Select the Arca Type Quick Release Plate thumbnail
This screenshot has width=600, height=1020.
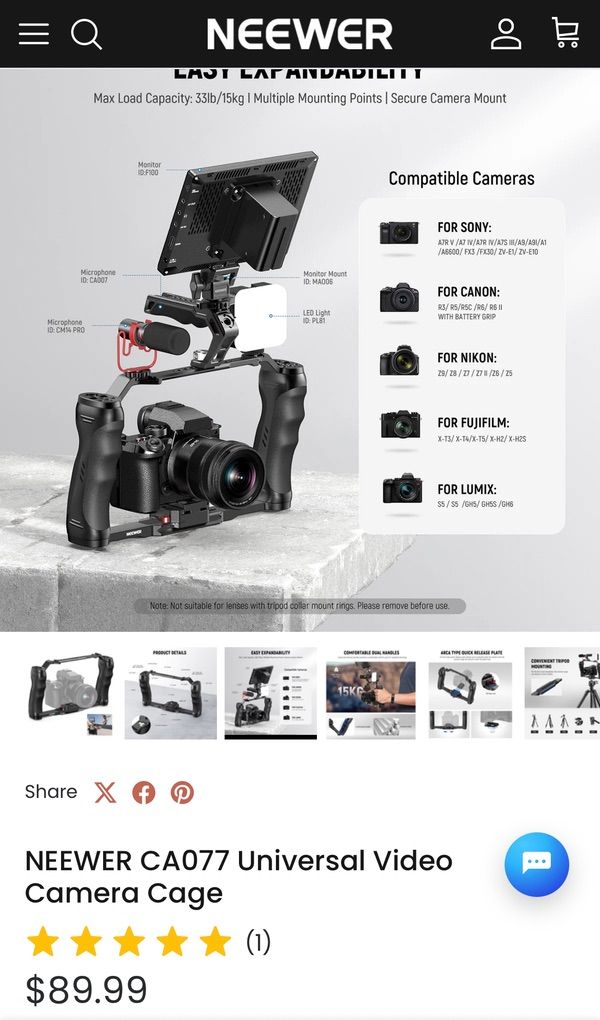point(470,693)
